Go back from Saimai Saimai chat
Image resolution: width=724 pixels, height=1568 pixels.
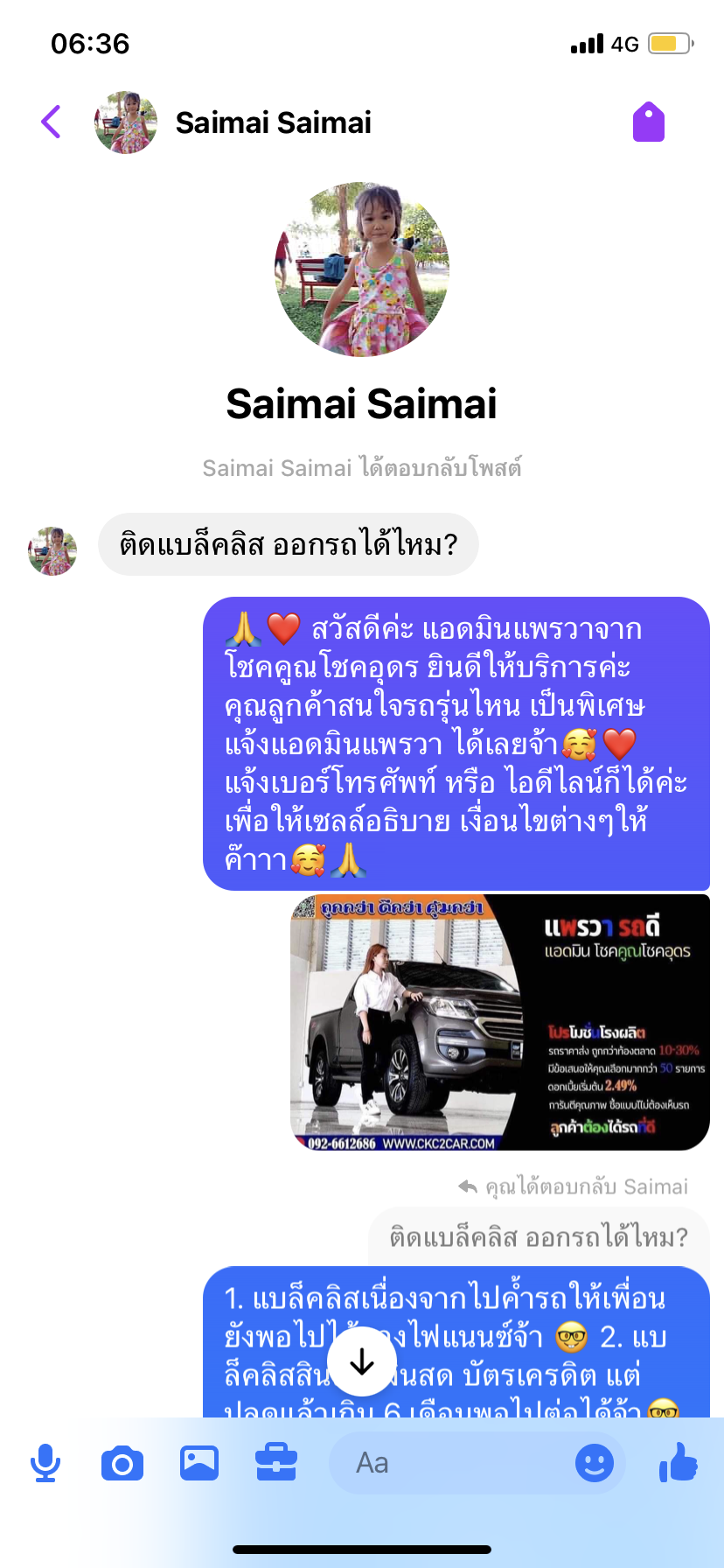tap(52, 122)
